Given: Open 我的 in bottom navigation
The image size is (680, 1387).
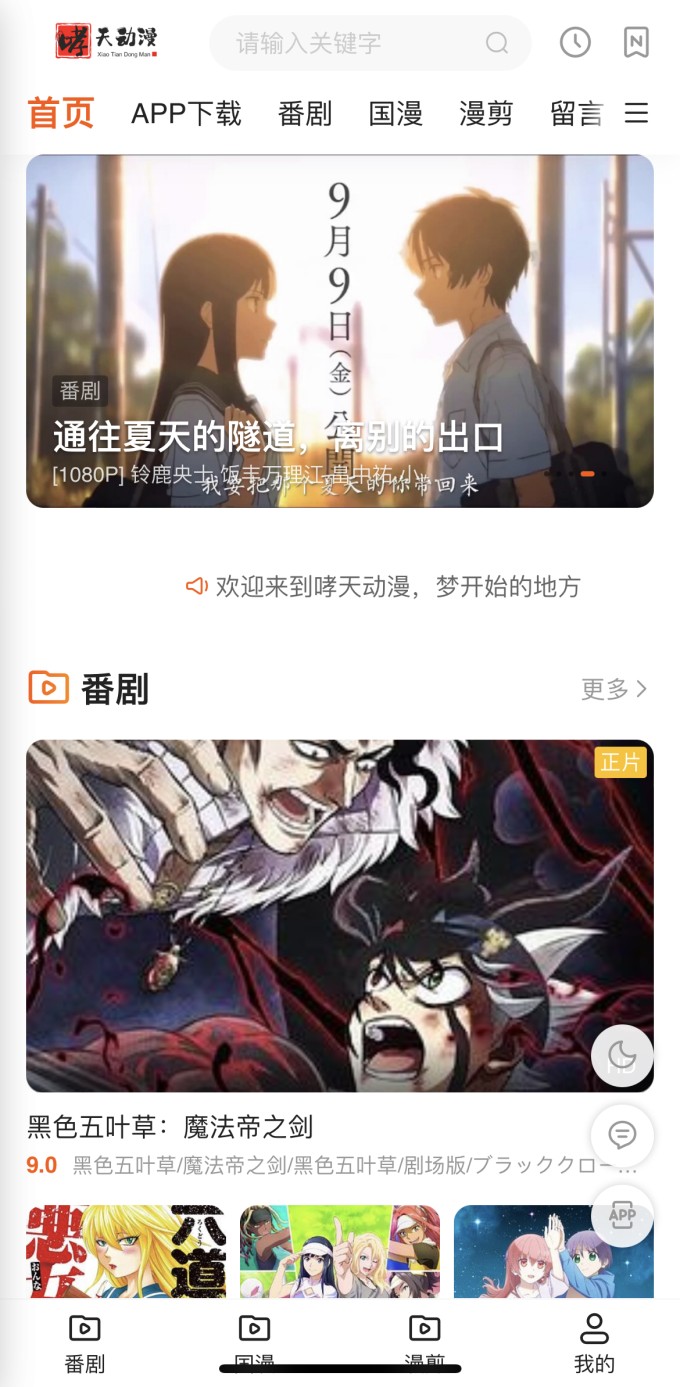Looking at the screenshot, I should [x=594, y=1343].
